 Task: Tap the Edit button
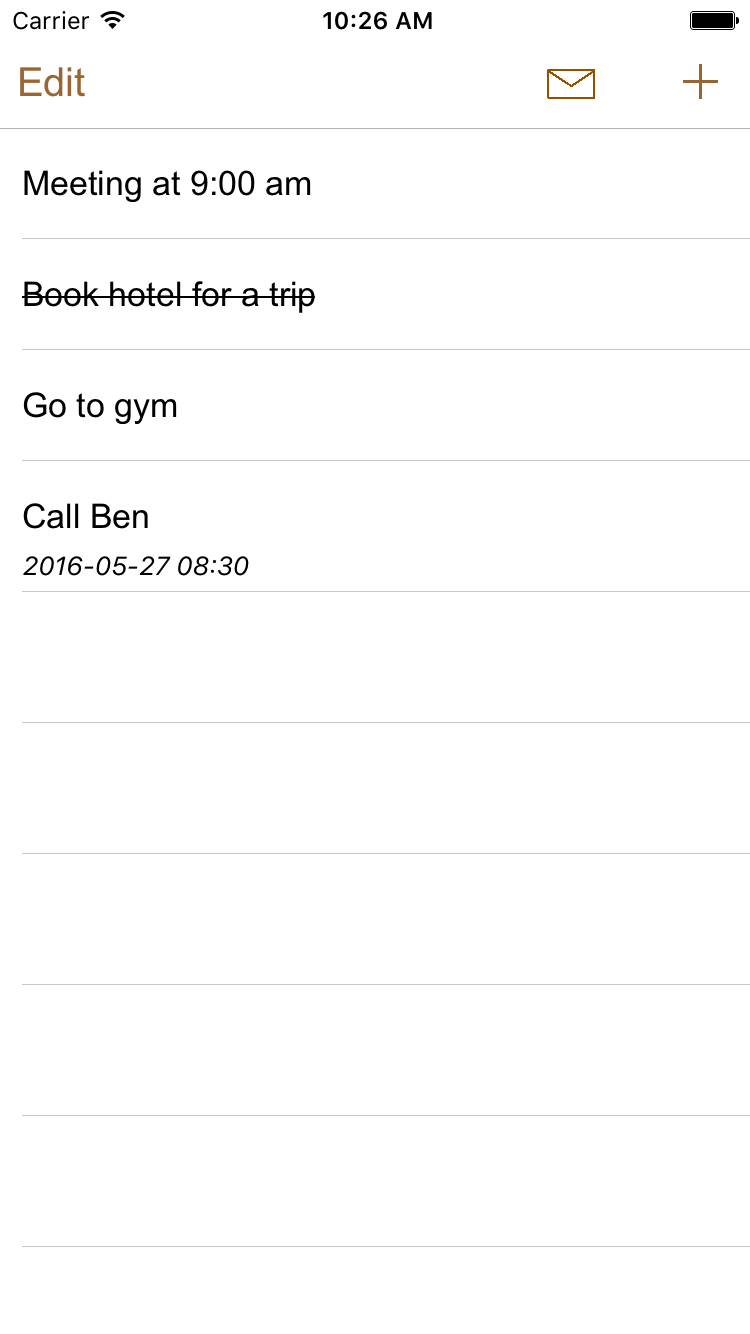coord(52,82)
